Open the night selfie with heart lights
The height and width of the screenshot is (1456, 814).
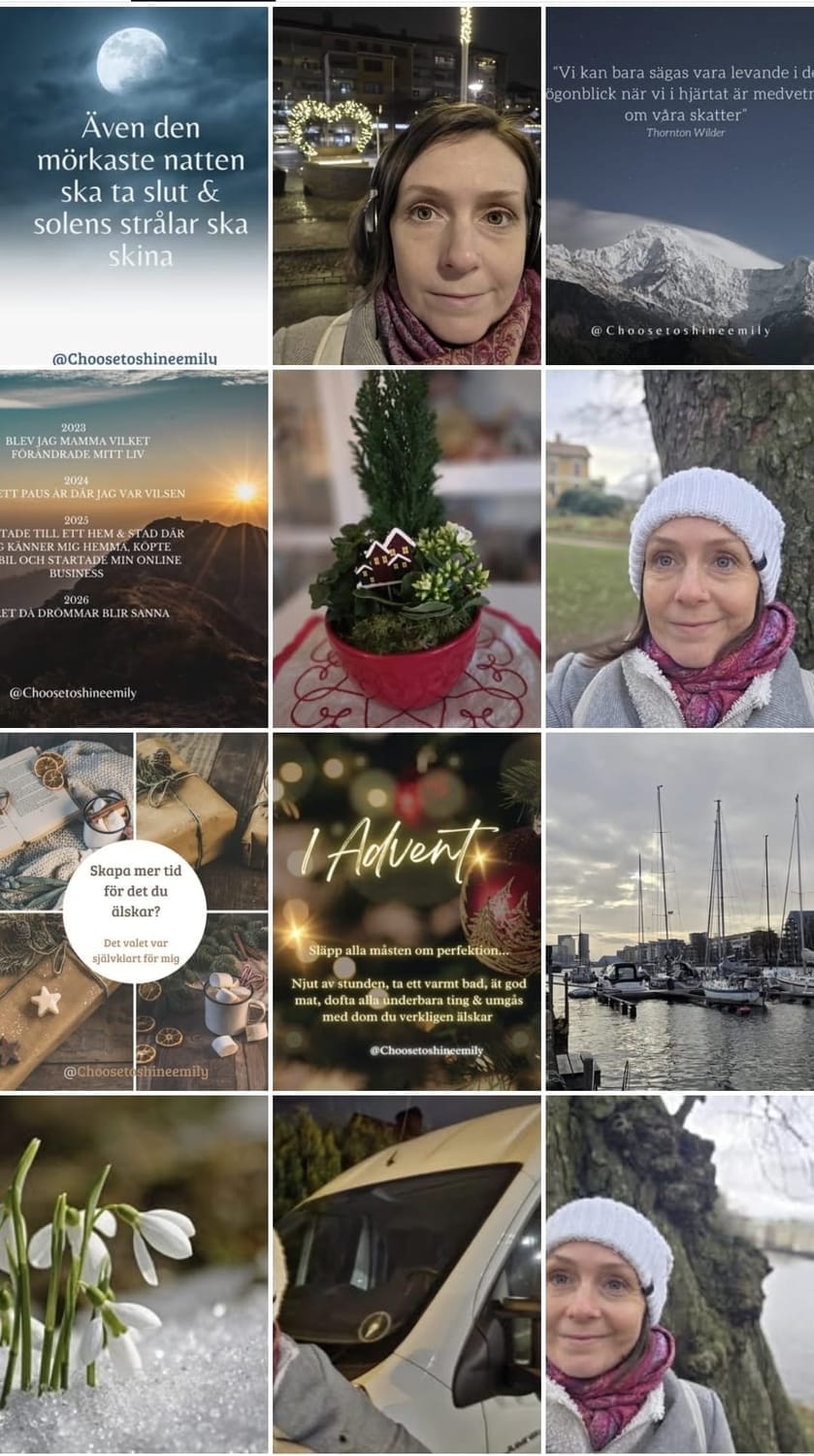tap(407, 186)
